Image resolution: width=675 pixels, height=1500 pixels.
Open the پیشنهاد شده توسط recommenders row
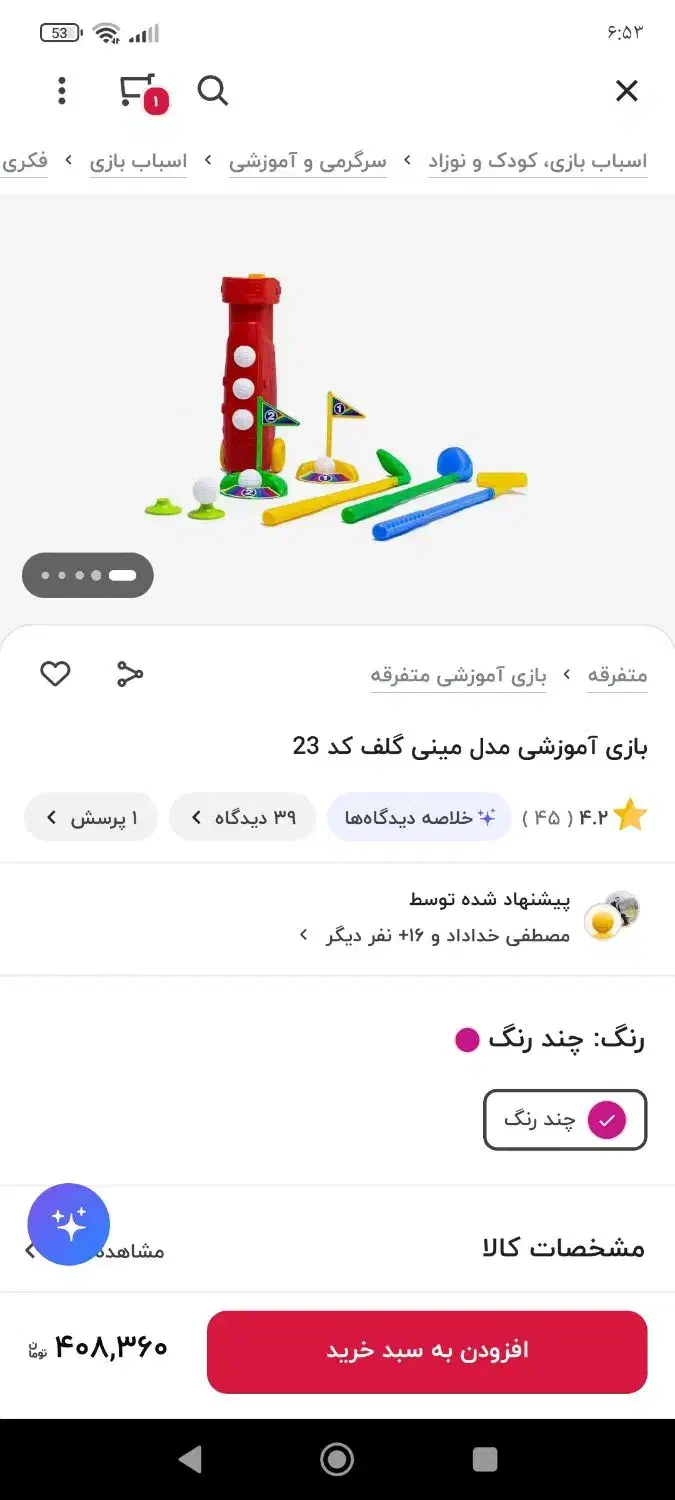click(337, 918)
